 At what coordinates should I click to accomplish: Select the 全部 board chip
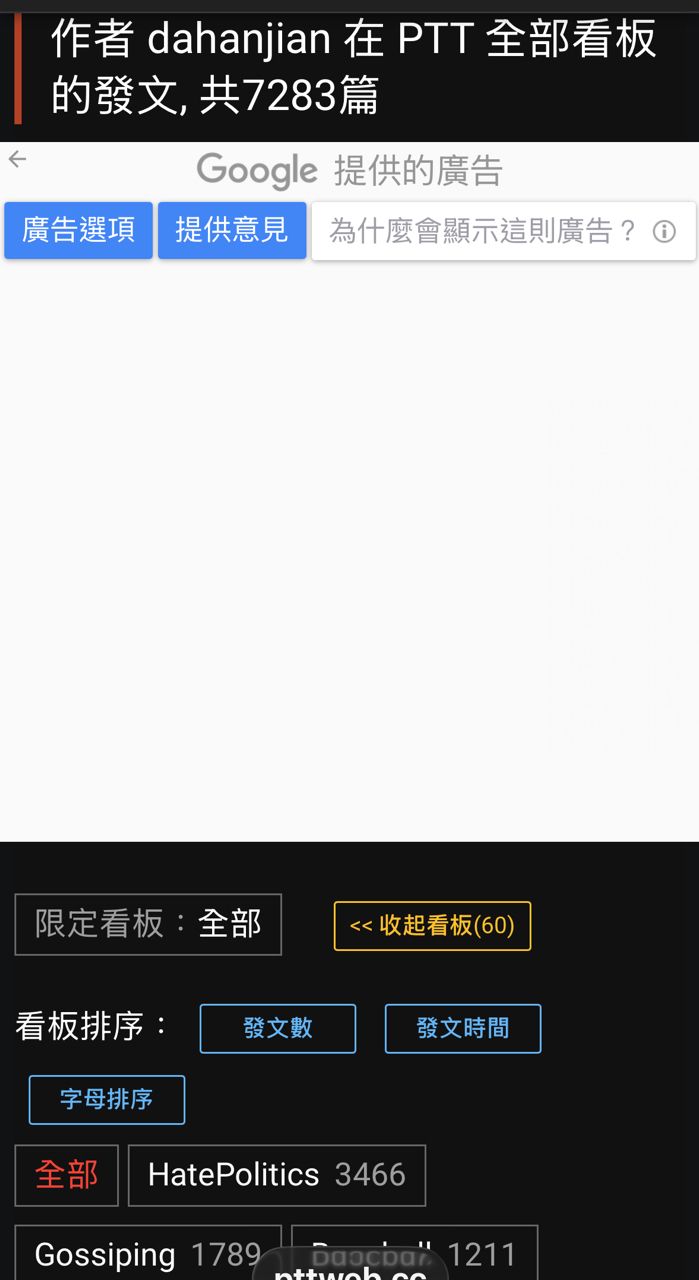point(67,1175)
